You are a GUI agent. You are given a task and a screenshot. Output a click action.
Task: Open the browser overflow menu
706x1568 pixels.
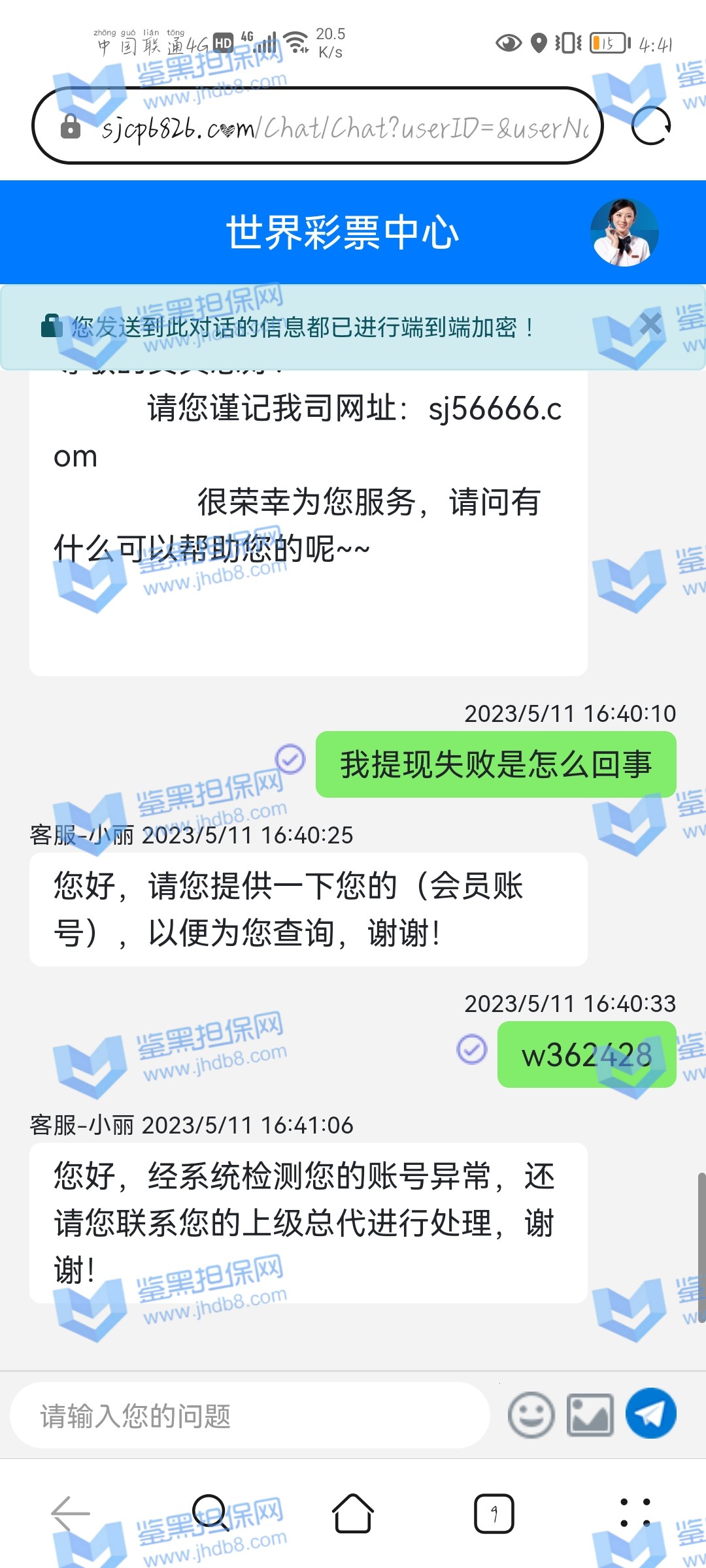click(635, 1513)
